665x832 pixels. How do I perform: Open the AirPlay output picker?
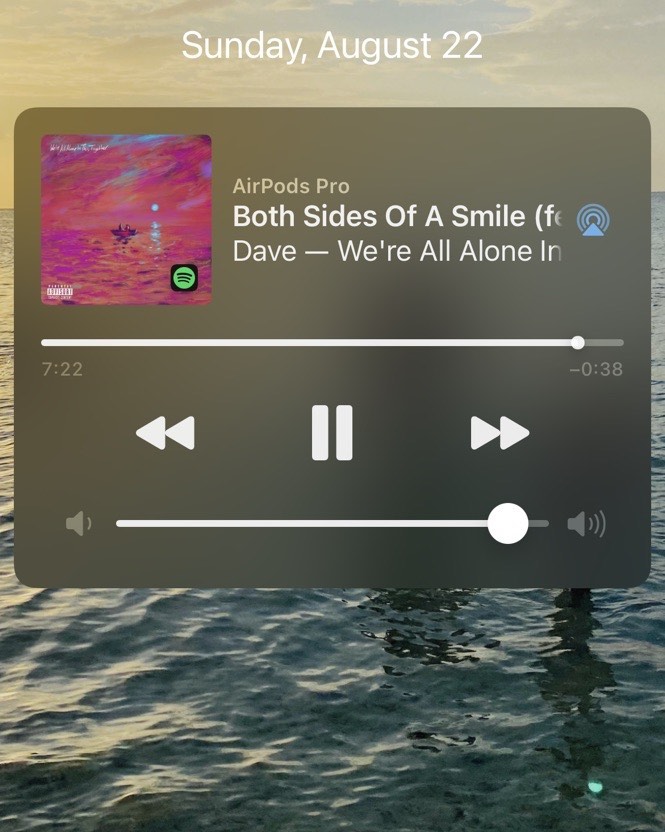click(x=594, y=220)
